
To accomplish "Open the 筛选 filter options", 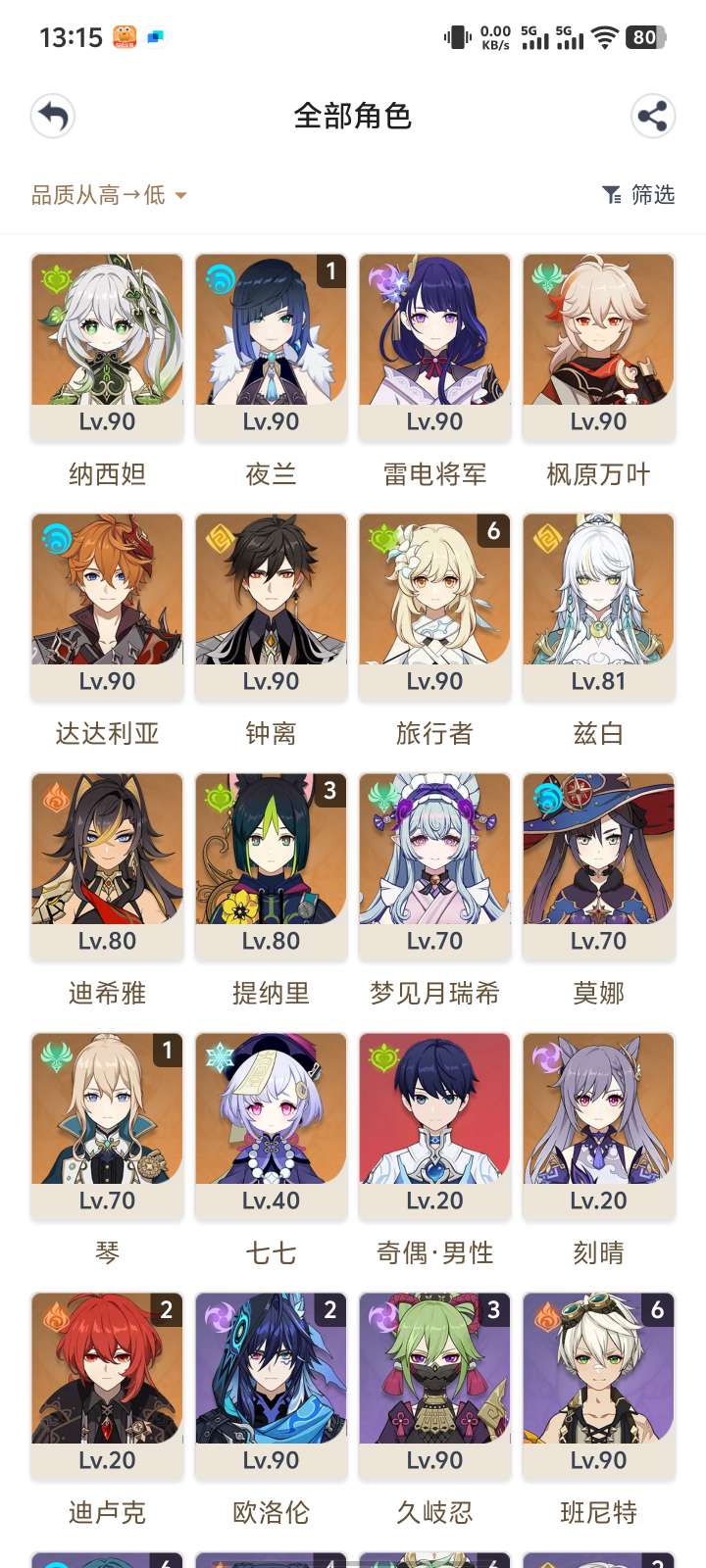I will (638, 195).
